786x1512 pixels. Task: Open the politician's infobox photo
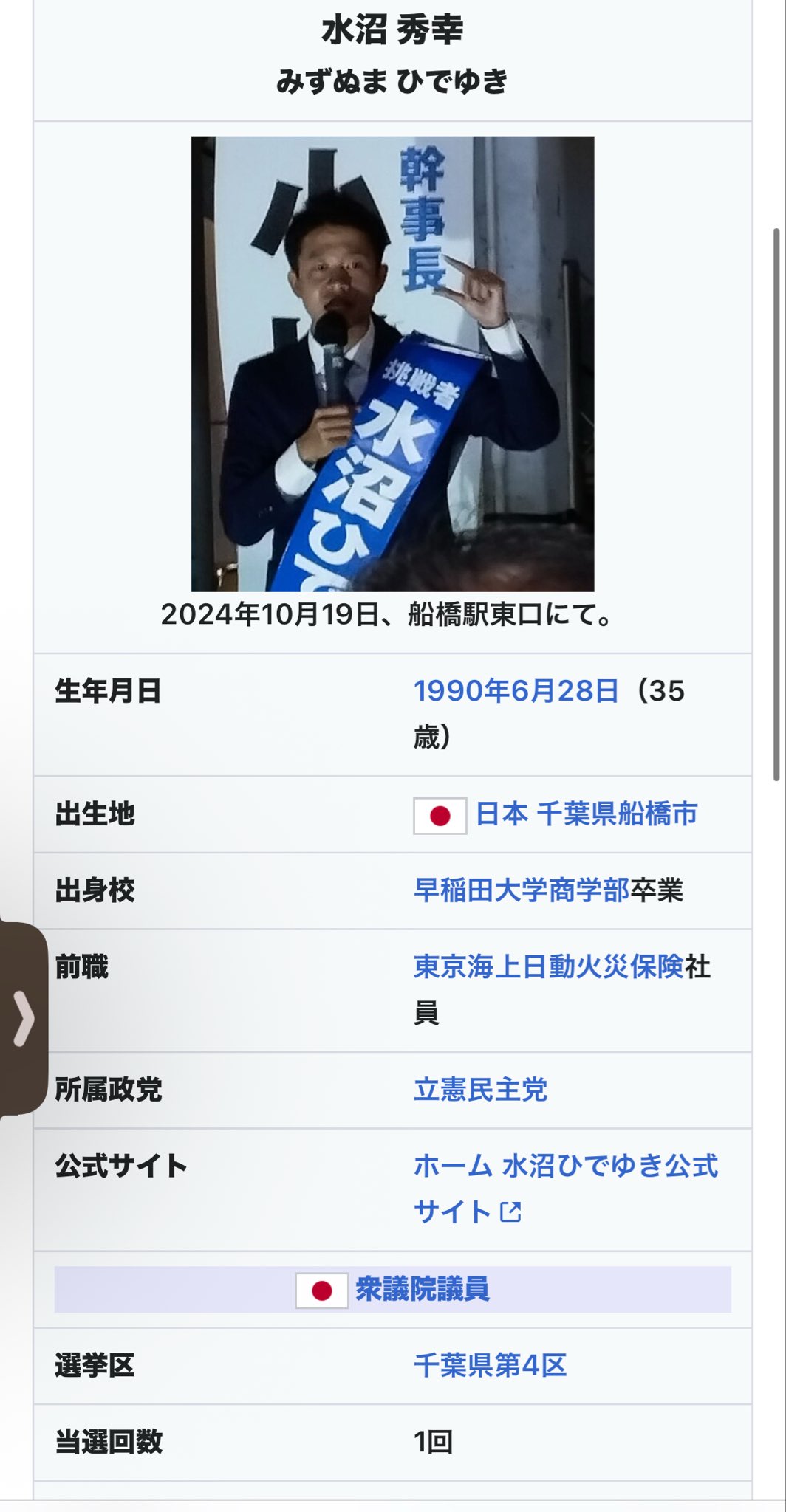point(392,363)
